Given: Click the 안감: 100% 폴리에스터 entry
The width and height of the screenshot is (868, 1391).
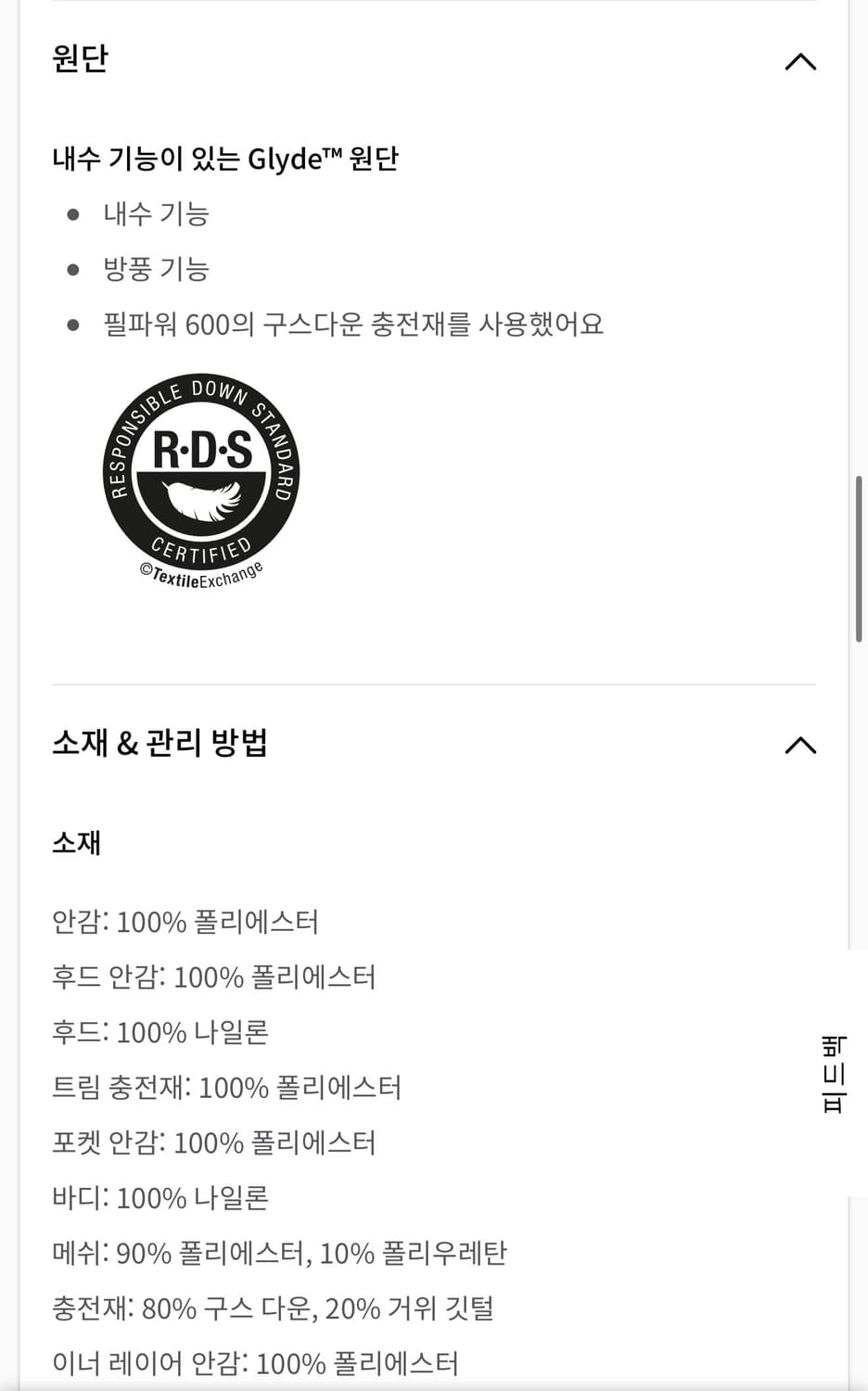Looking at the screenshot, I should click(x=185, y=923).
